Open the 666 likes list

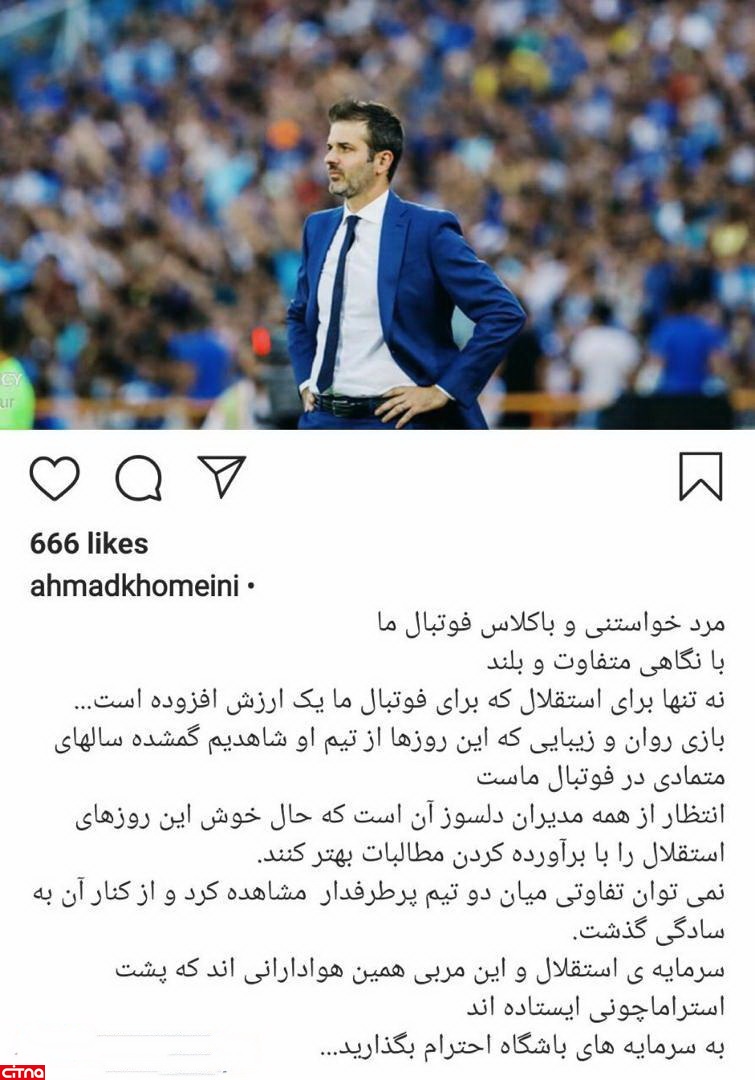pyautogui.click(x=89, y=544)
